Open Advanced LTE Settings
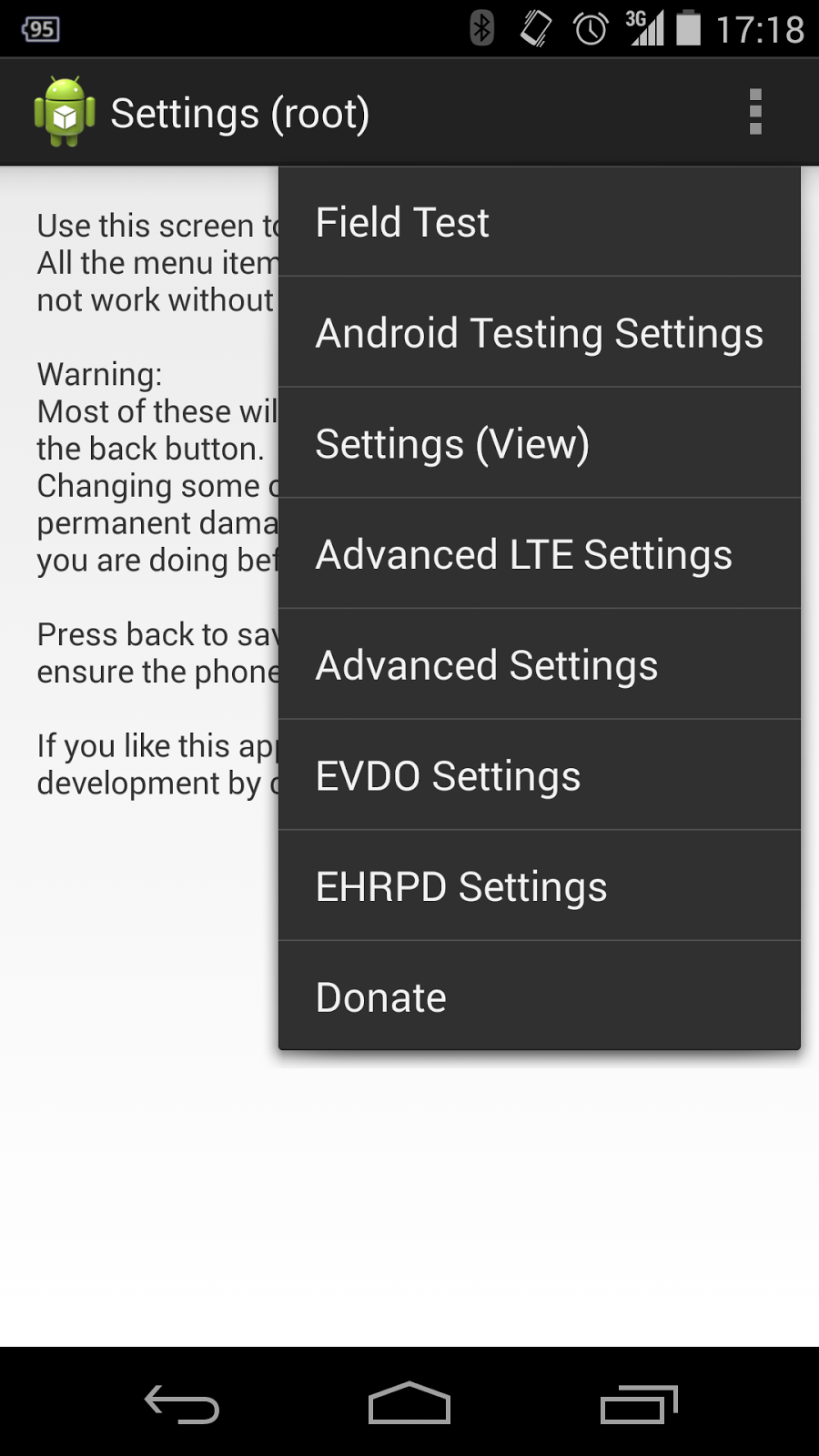819x1456 pixels. point(539,554)
